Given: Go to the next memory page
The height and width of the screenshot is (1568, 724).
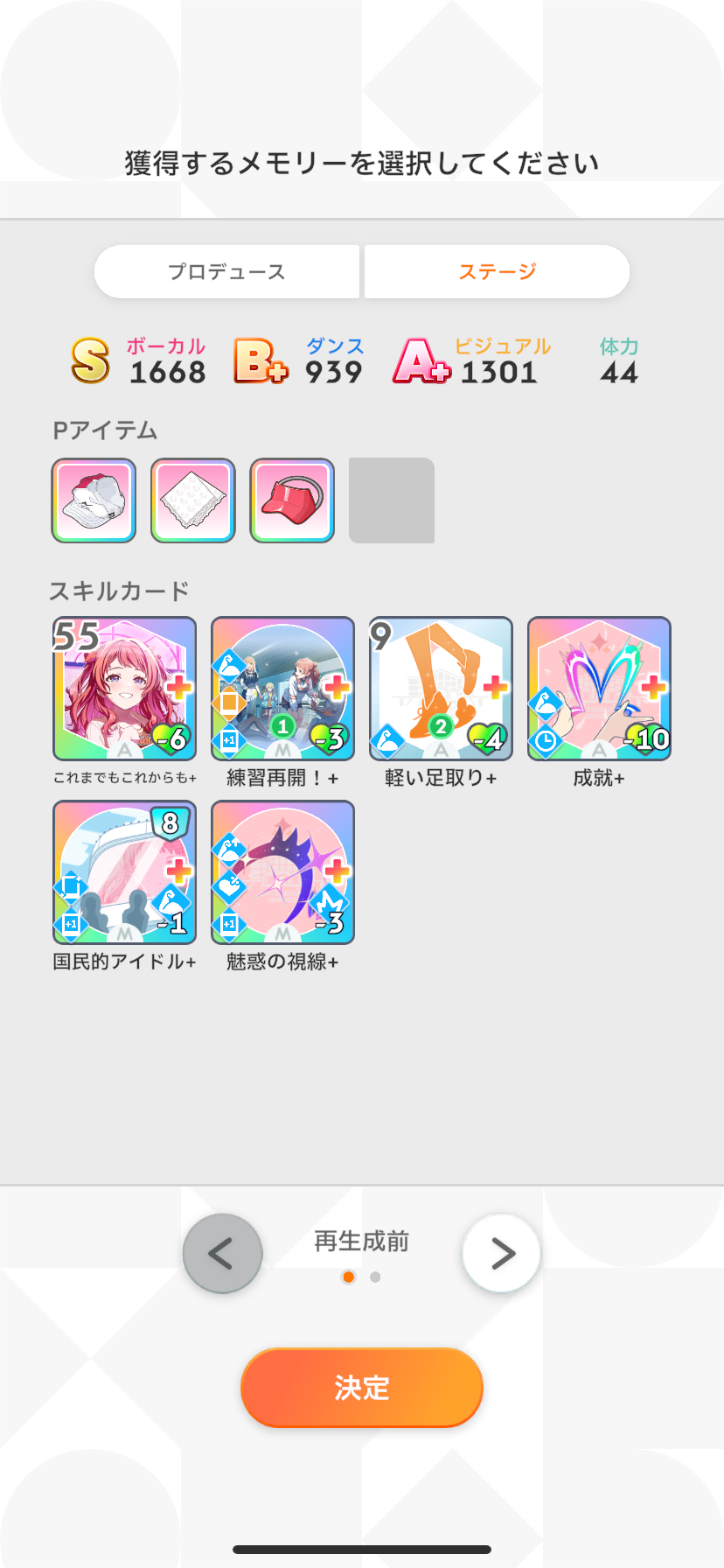Looking at the screenshot, I should pyautogui.click(x=501, y=1254).
